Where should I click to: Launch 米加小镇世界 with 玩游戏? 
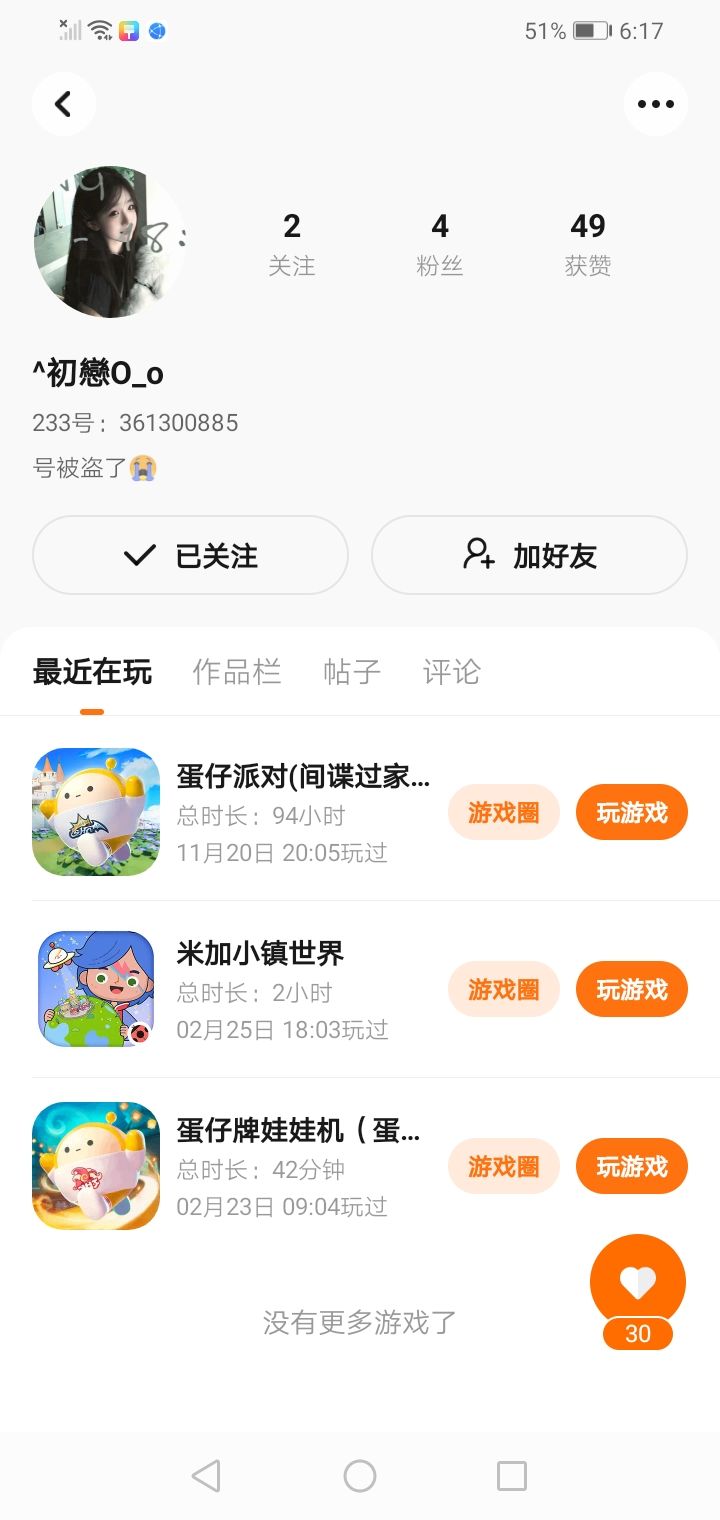click(x=631, y=989)
